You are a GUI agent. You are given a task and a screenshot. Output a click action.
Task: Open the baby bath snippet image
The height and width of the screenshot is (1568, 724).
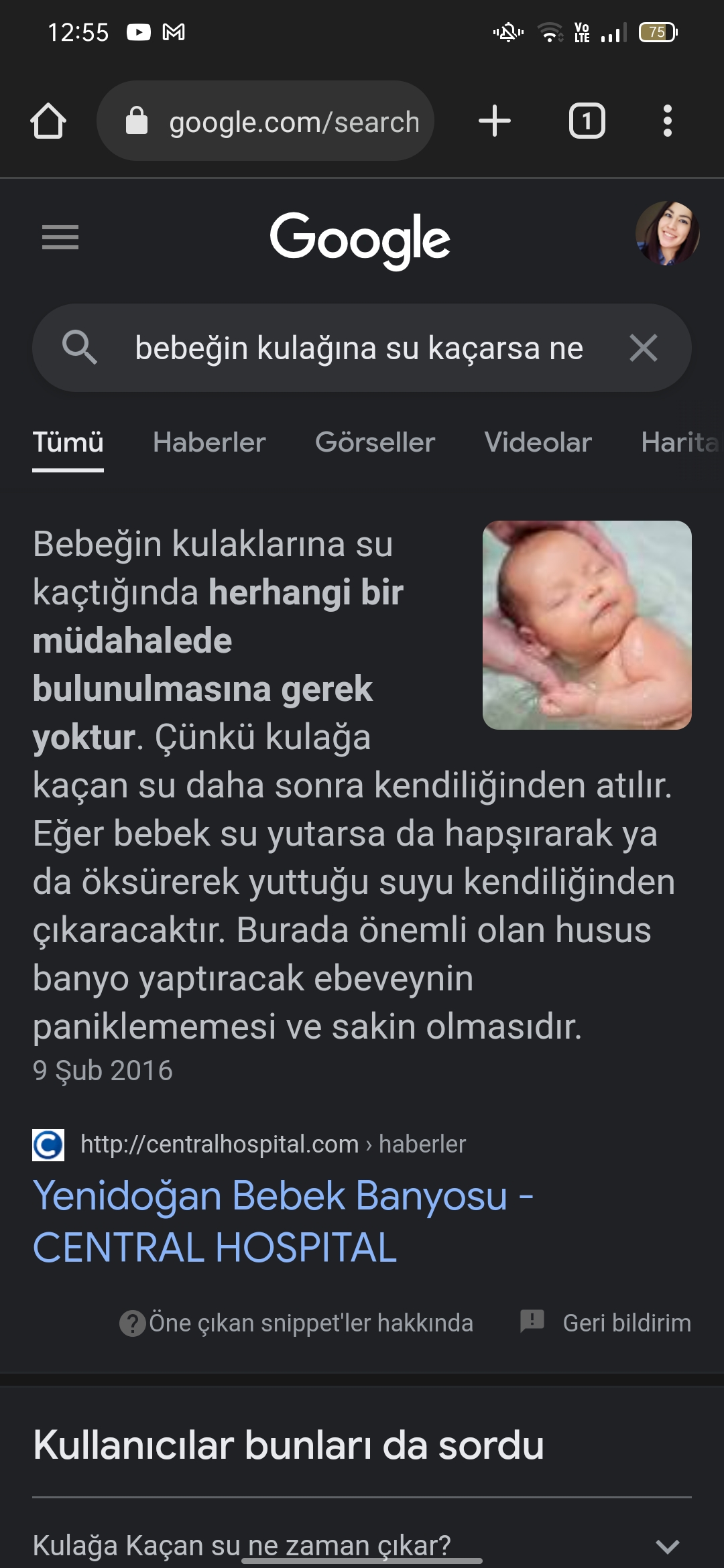click(587, 625)
